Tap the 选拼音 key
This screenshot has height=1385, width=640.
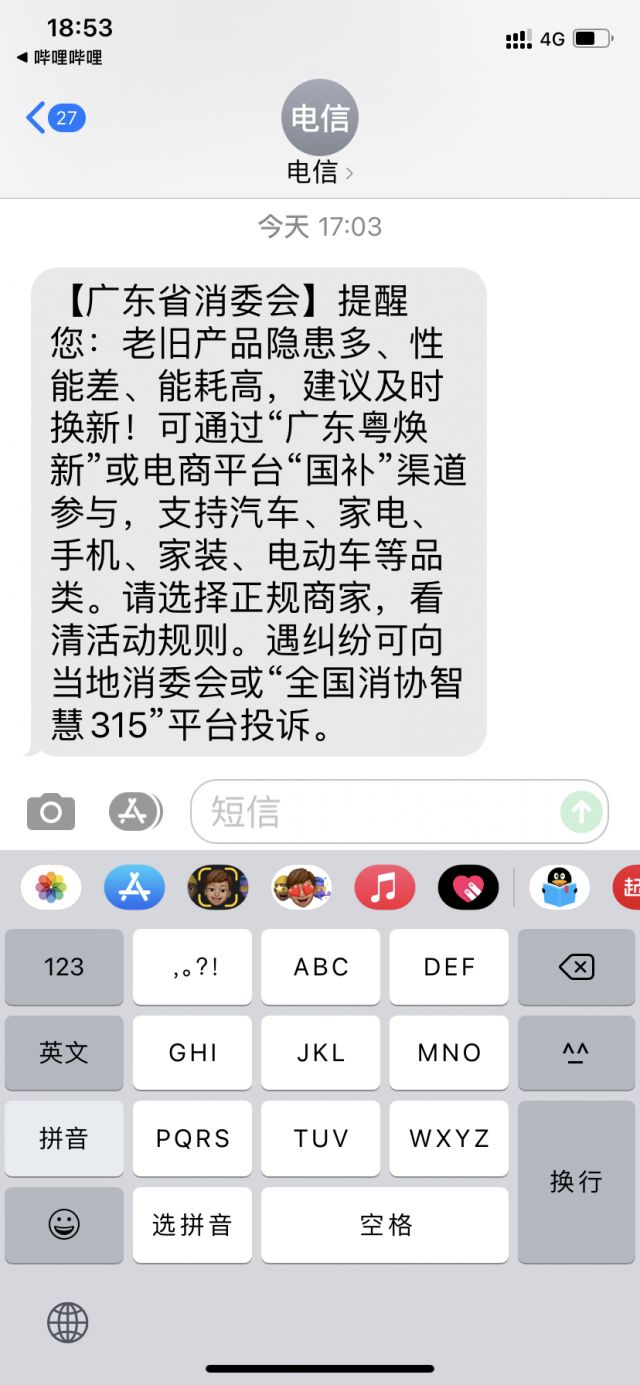pyautogui.click(x=192, y=1224)
